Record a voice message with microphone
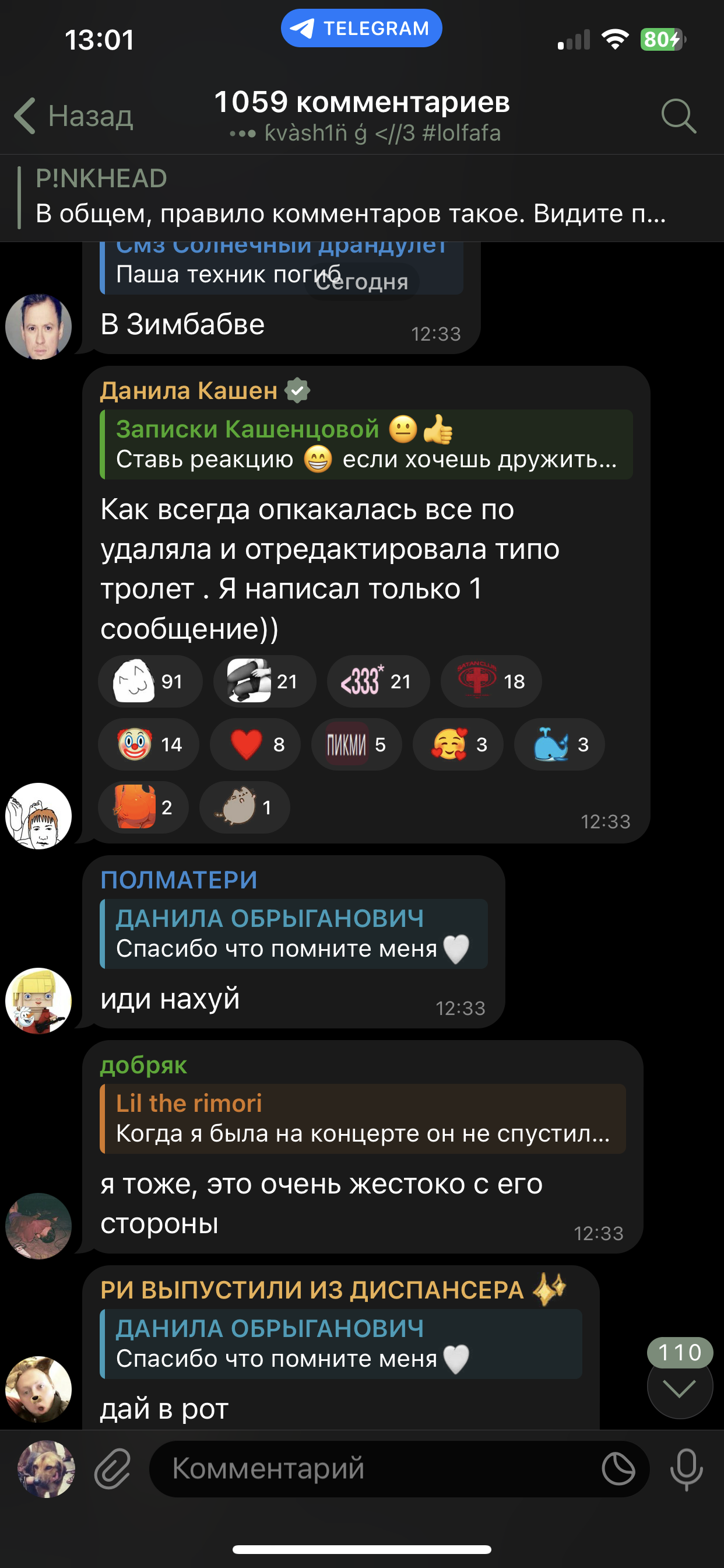Image resolution: width=724 pixels, height=1568 pixels. pos(686,1468)
